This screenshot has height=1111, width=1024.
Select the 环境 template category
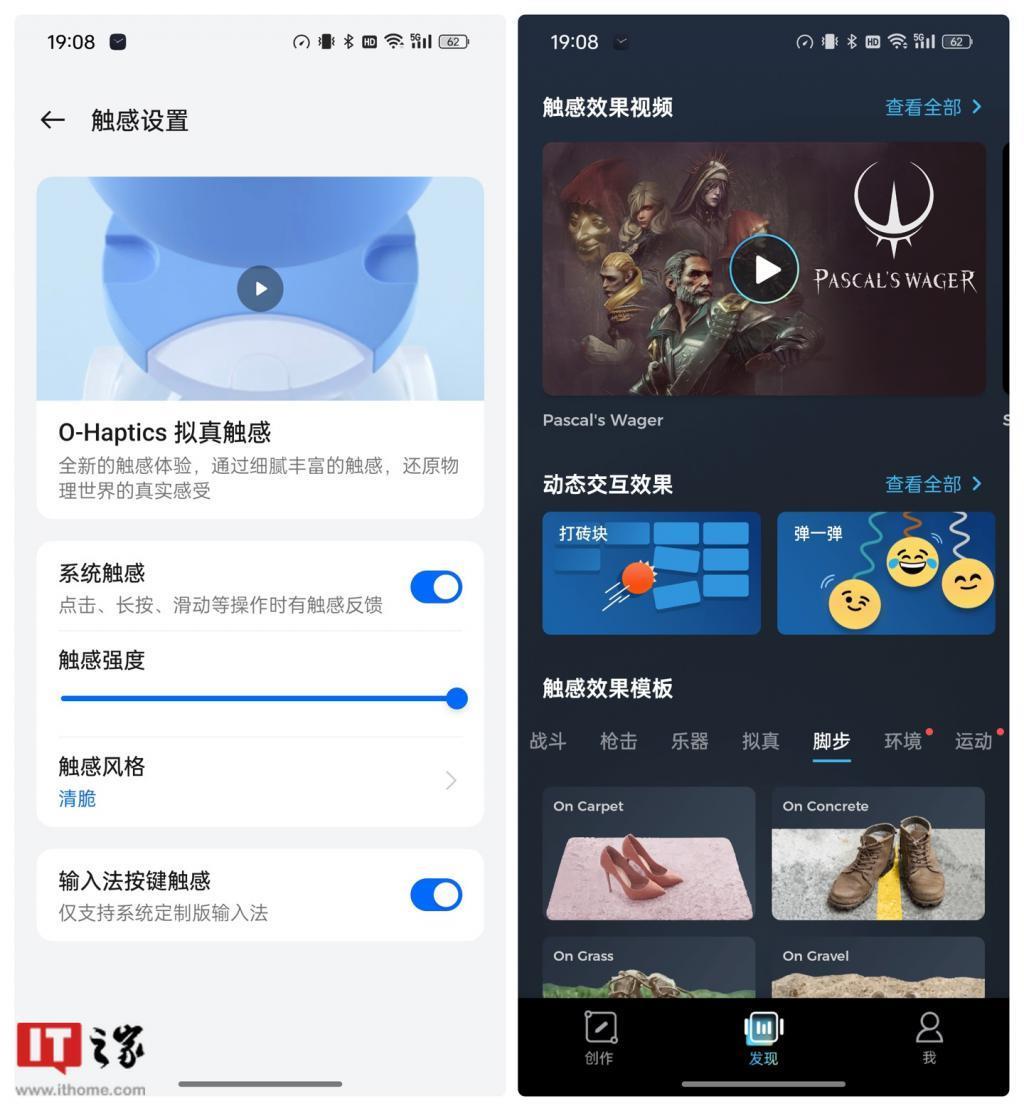coord(903,741)
